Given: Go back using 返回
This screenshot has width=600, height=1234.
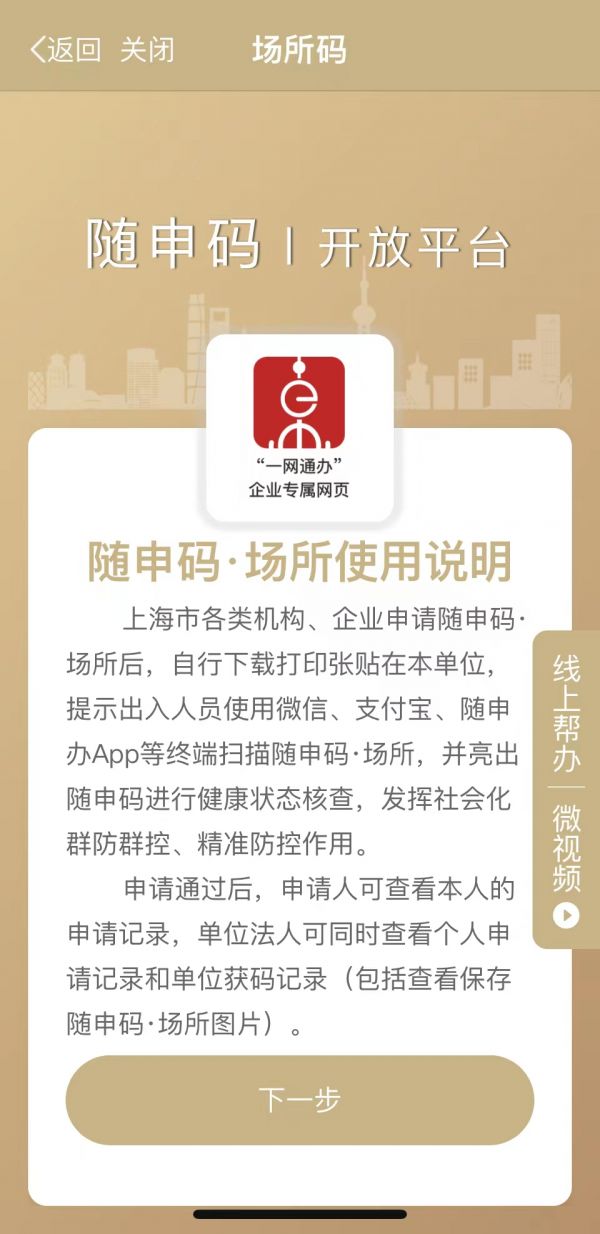Looking at the screenshot, I should pyautogui.click(x=66, y=49).
